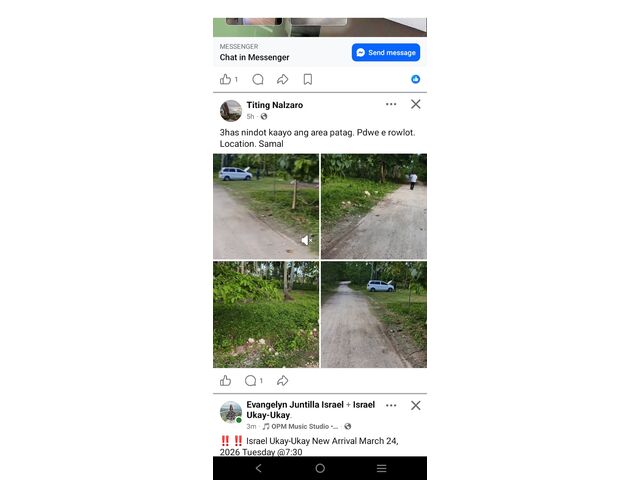640x480 pixels.
Task: Open options on Evangelyn Juntilla Israel's post
Action: coord(391,405)
